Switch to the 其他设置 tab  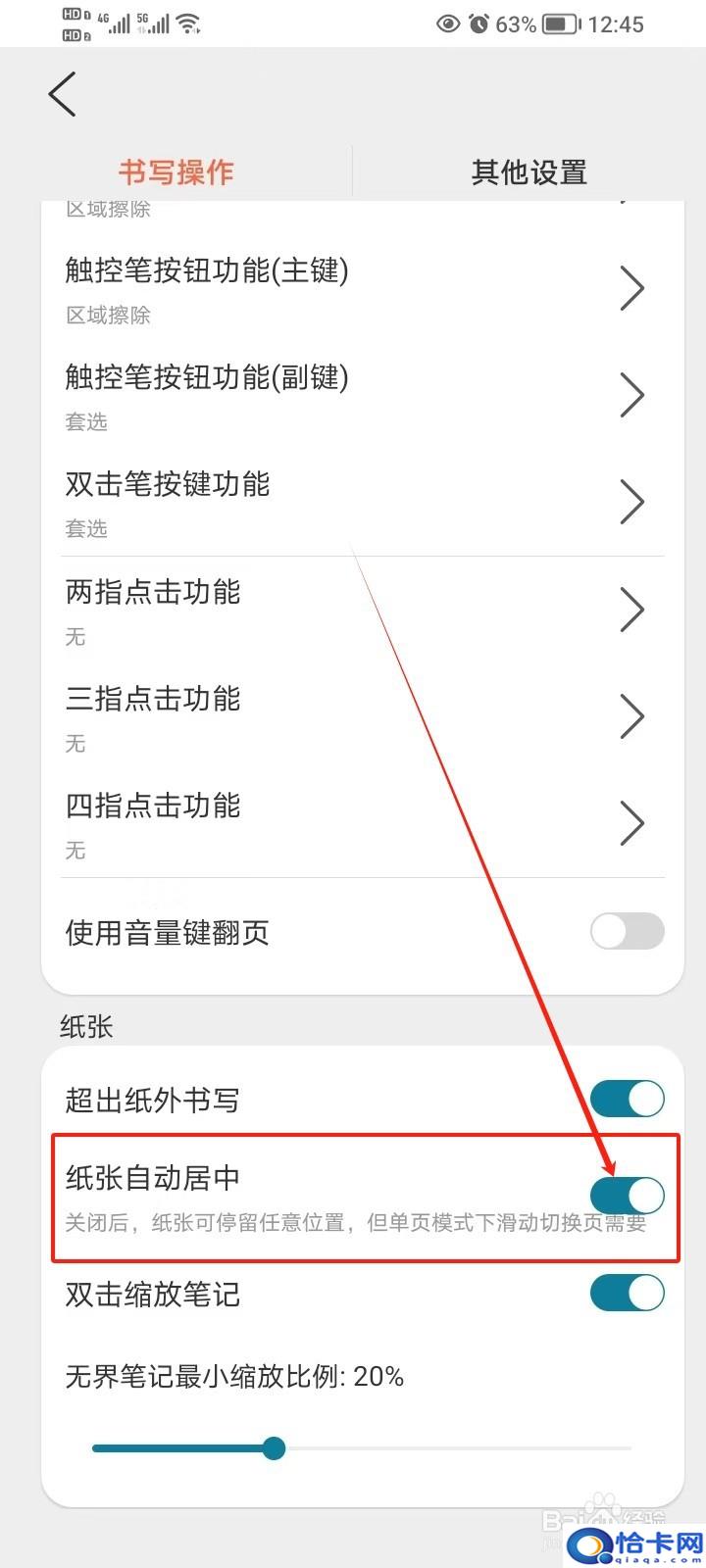[x=529, y=172]
